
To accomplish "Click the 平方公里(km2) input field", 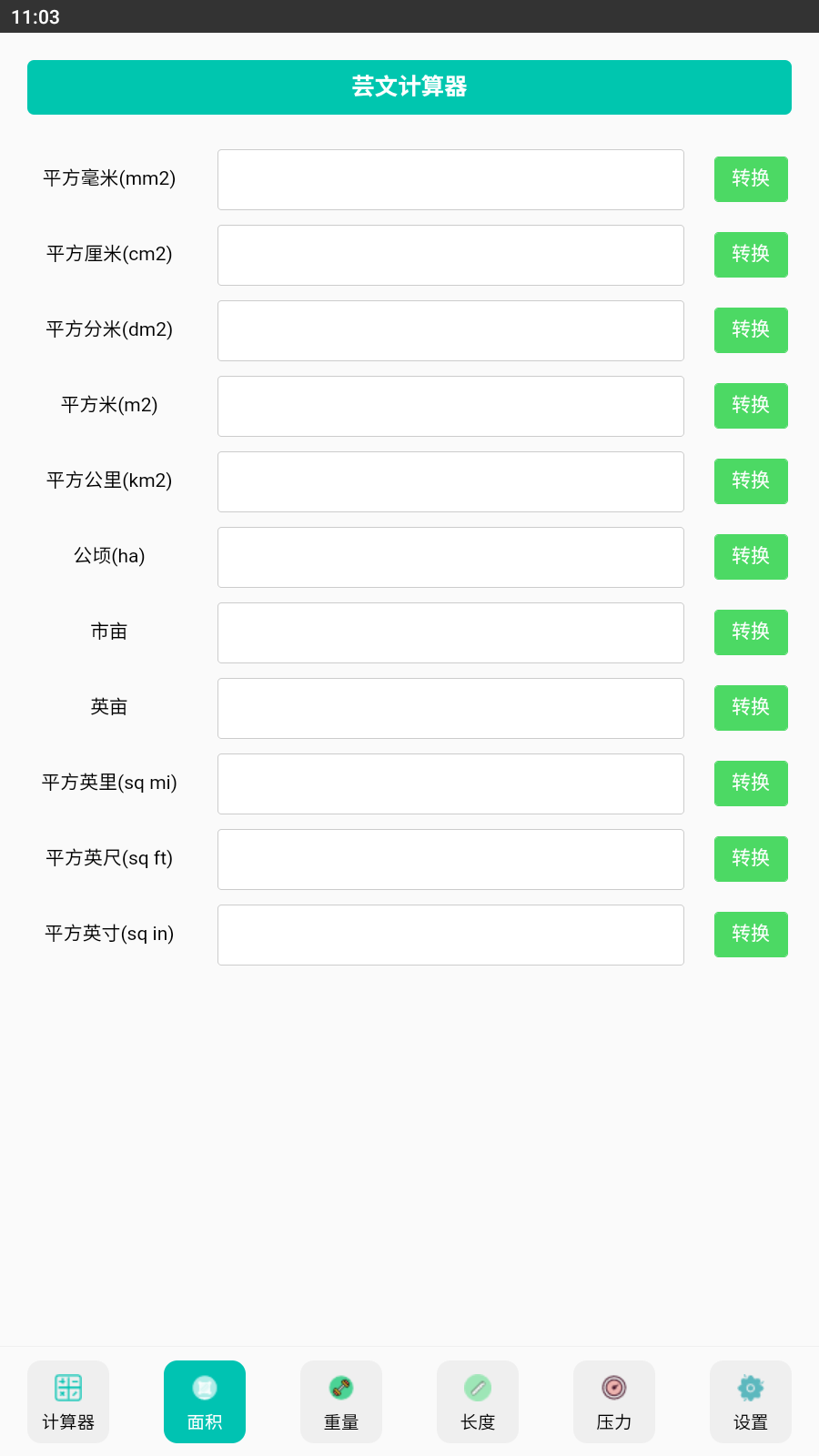I will coord(450,481).
